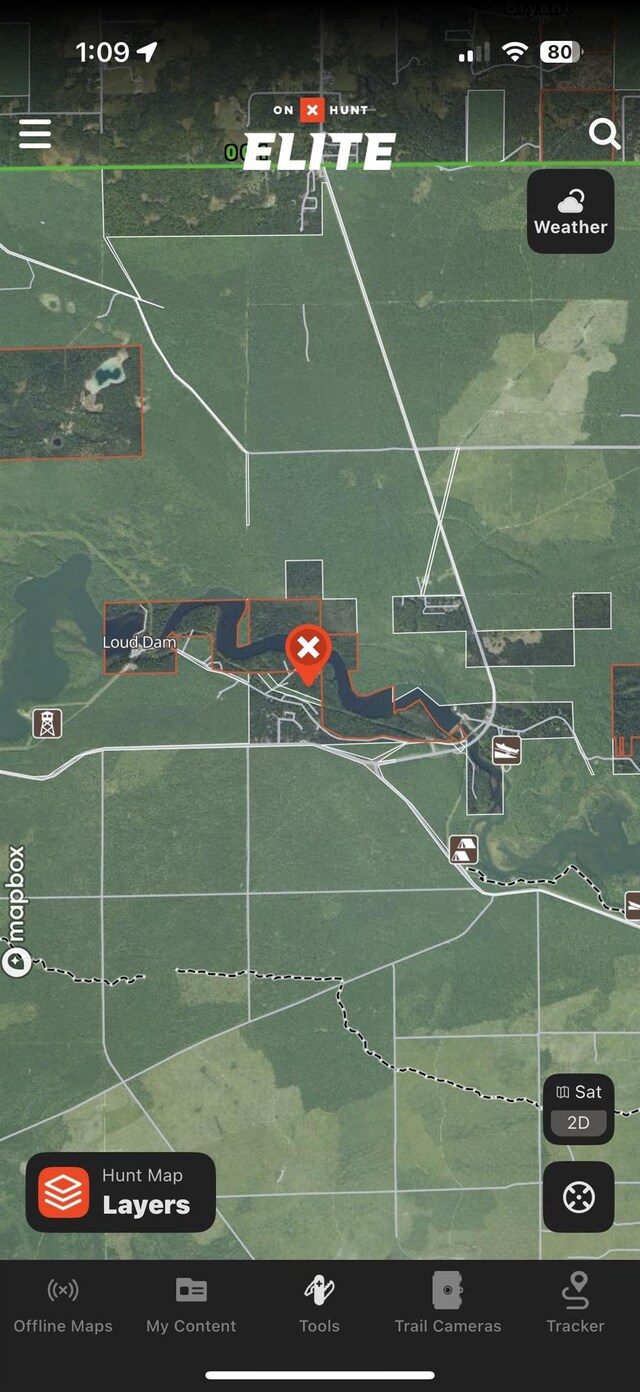Open the hamburger menu

35,133
